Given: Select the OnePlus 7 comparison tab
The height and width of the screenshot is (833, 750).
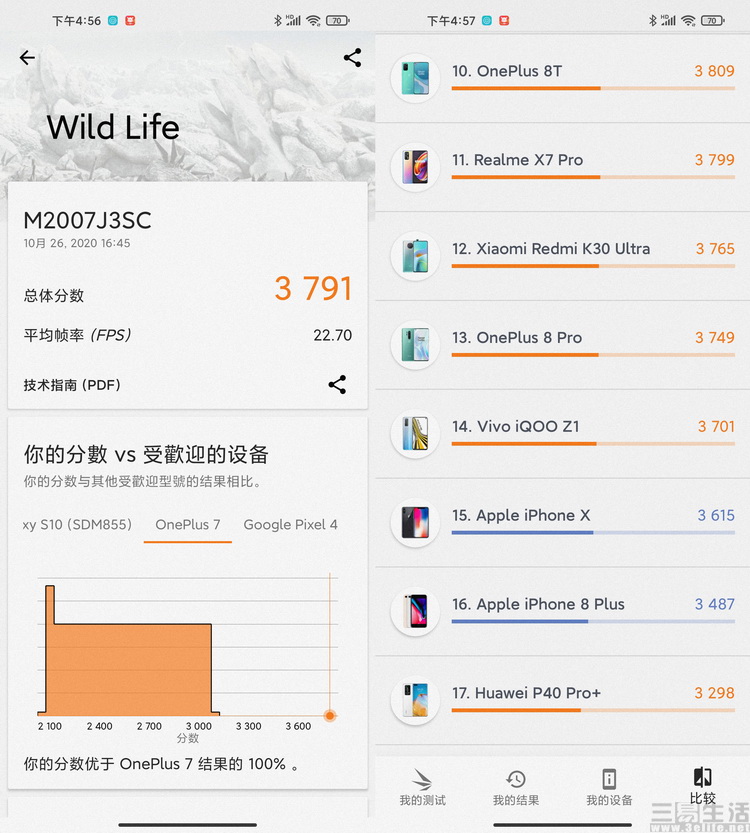Looking at the screenshot, I should [x=188, y=524].
